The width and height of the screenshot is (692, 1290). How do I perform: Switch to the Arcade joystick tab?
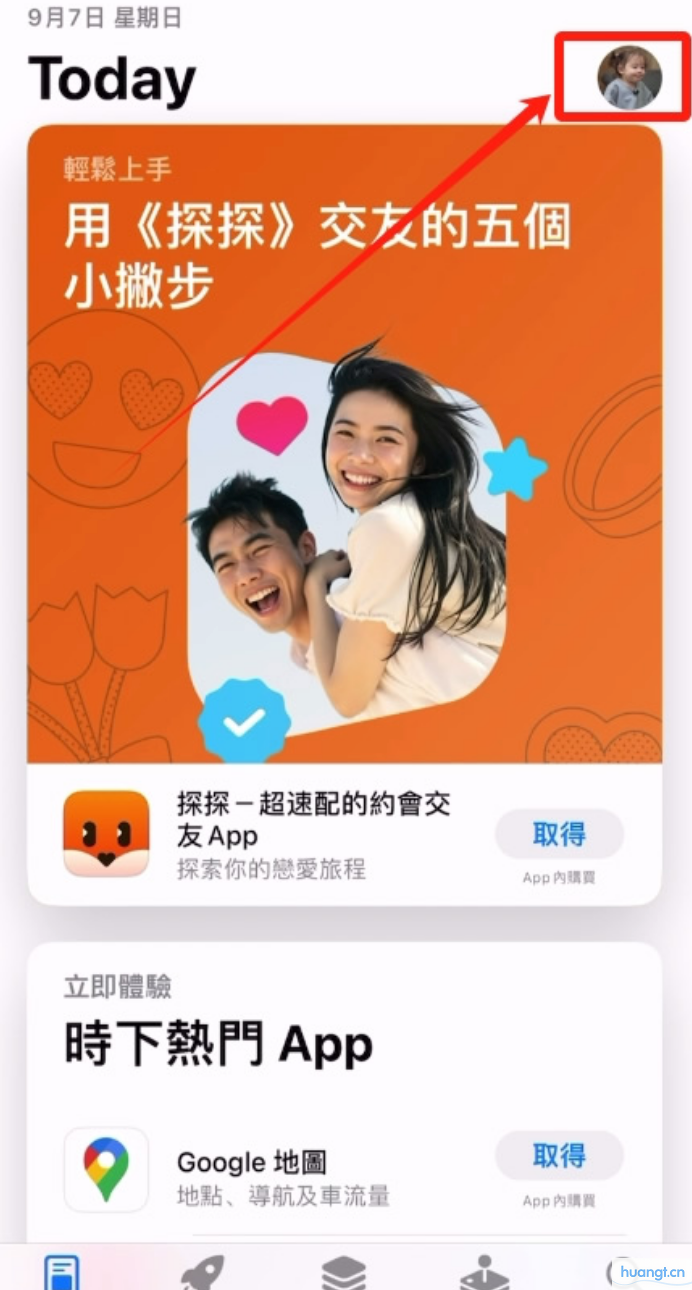click(484, 1272)
